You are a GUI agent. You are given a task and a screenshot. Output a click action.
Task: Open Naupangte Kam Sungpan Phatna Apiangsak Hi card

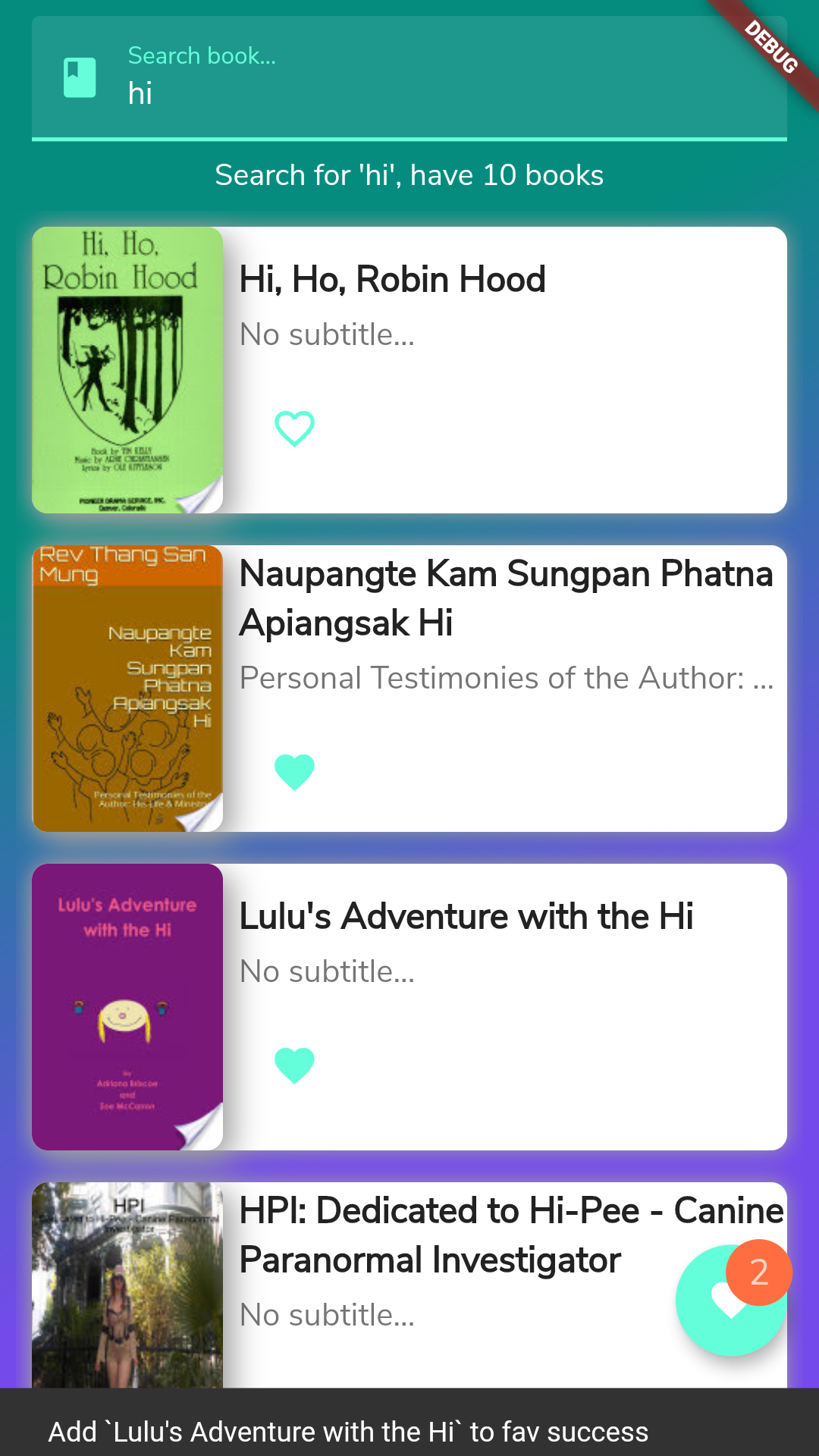(x=409, y=689)
